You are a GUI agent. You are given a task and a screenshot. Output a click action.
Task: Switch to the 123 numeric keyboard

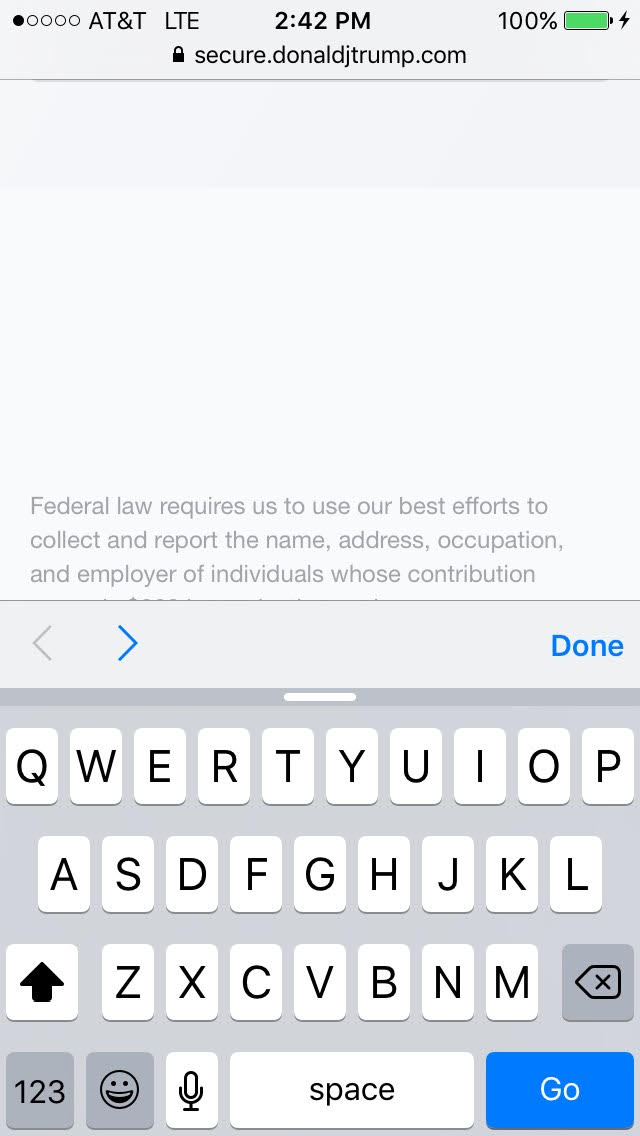[40, 1089]
